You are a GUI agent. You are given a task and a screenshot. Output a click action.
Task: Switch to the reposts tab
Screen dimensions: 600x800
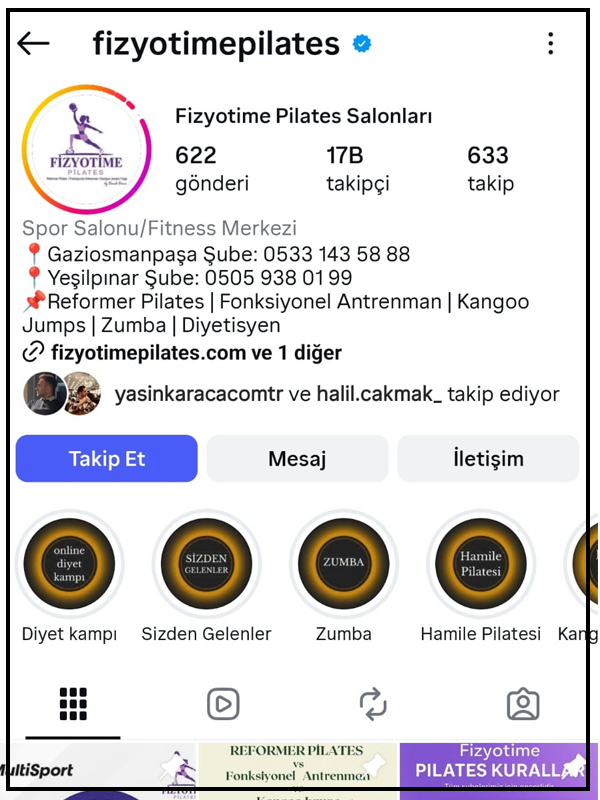[373, 704]
